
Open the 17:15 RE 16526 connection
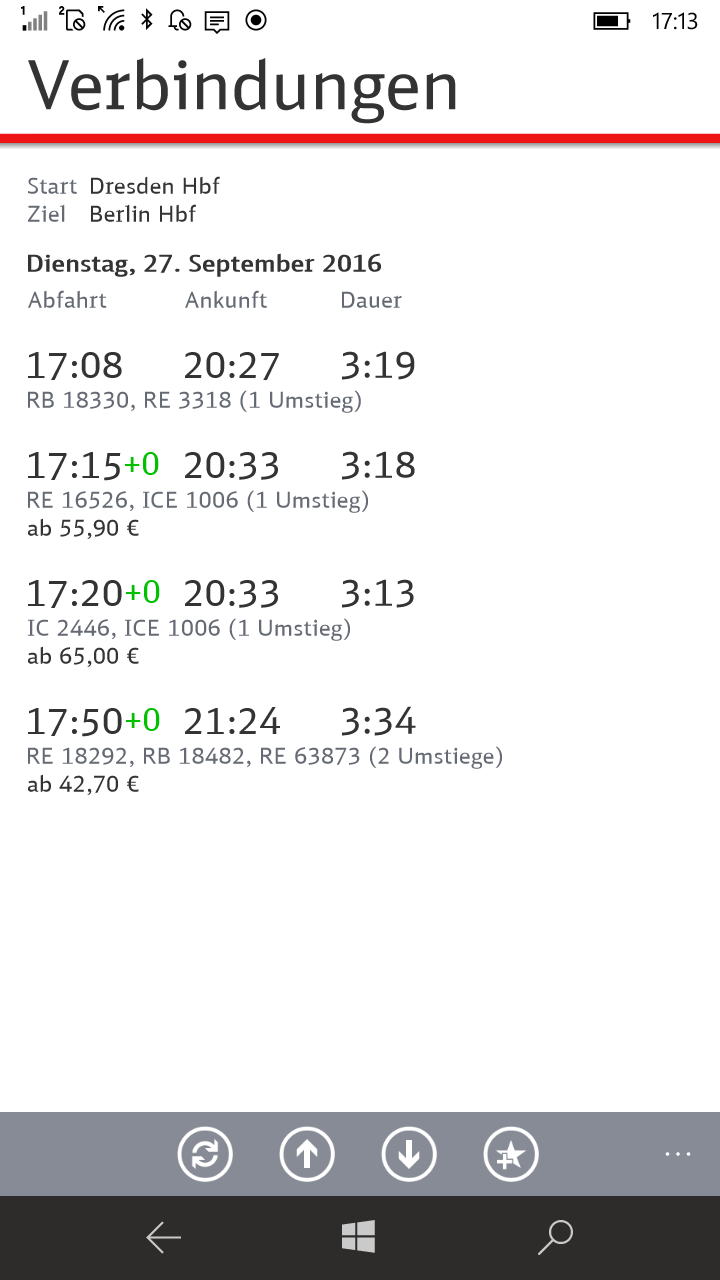[x=360, y=493]
